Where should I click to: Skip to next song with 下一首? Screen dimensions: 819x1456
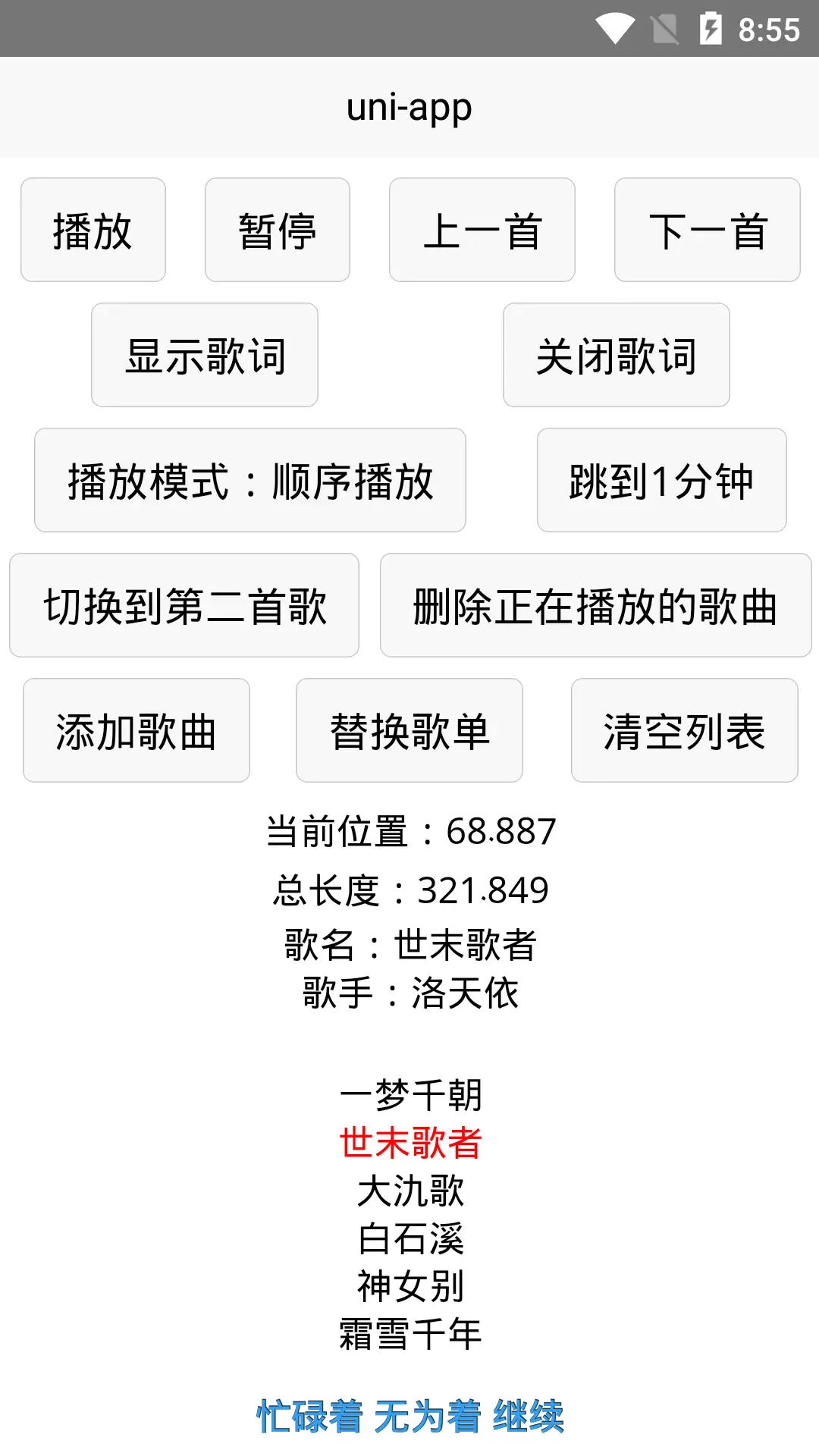pyautogui.click(x=708, y=230)
